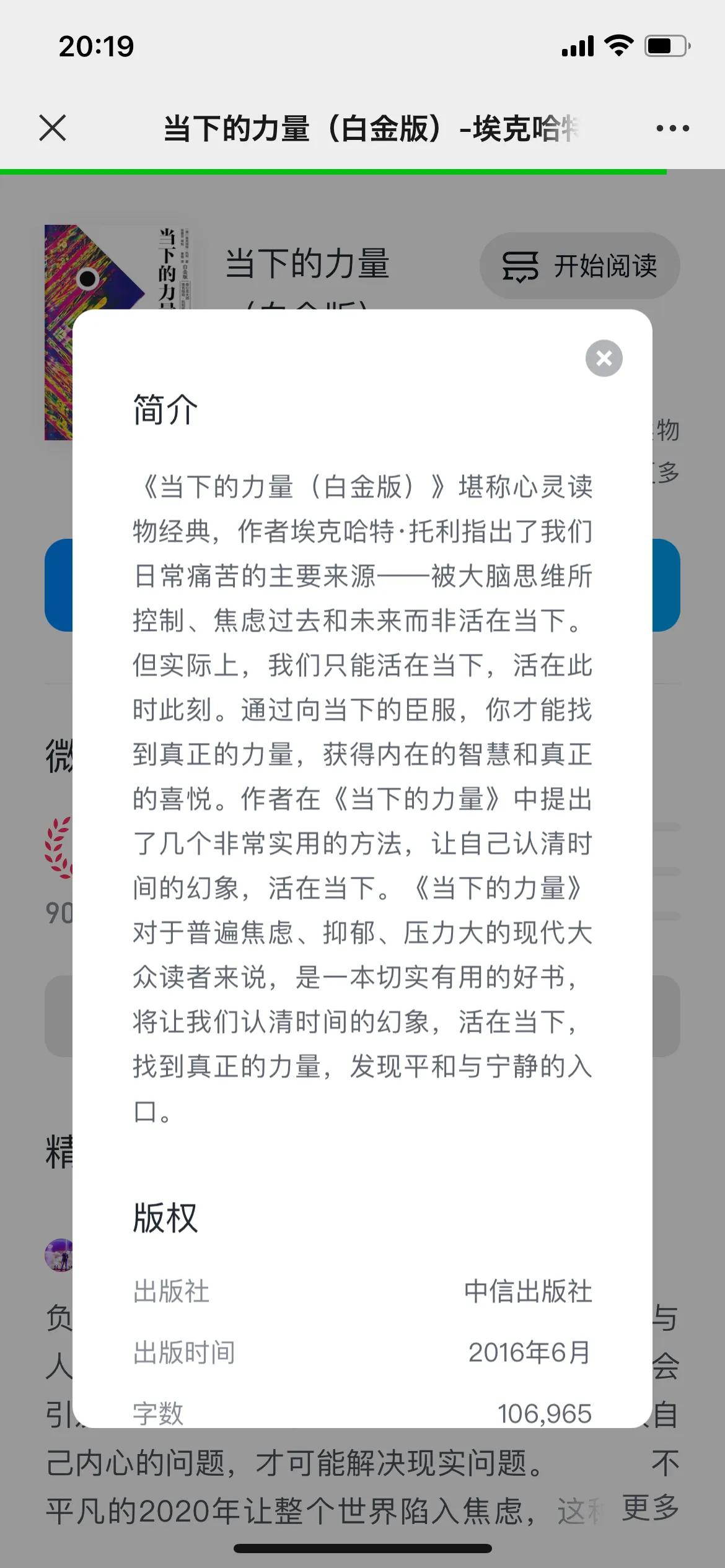The image size is (725, 1568).
Task: Tap the 开始阅读 button
Action: coord(579,266)
